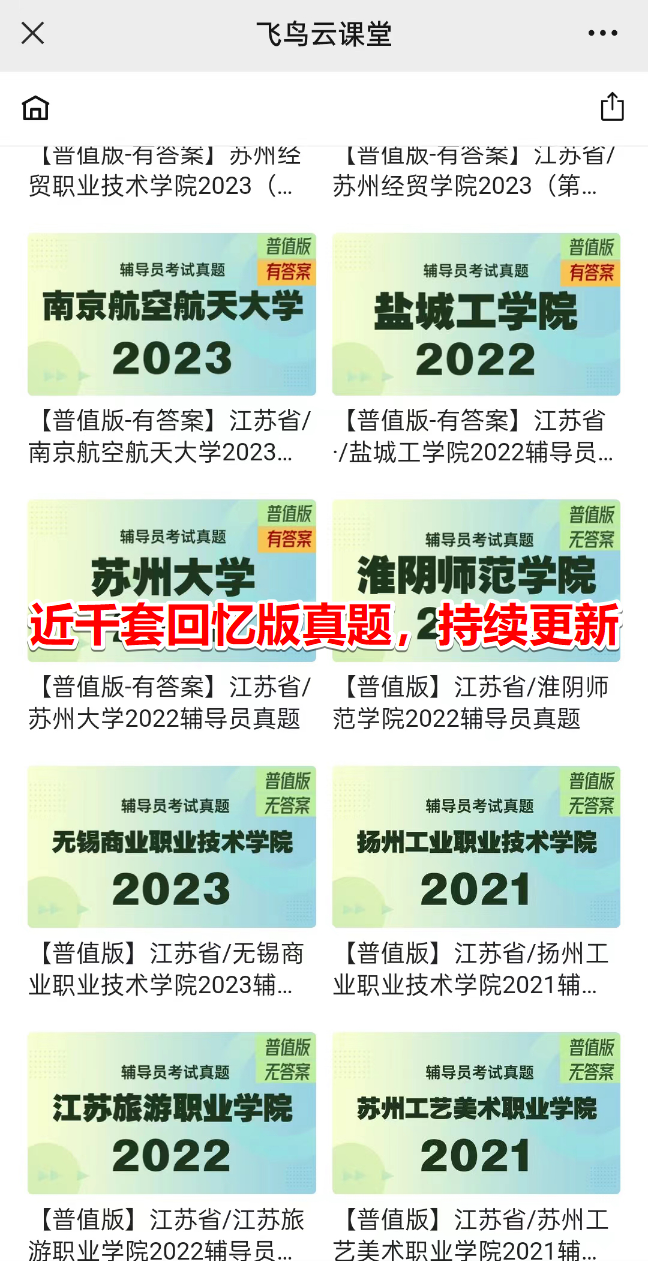Open 南京航空航天大学 2023 exam card
Image resolution: width=648 pixels, height=1261 pixels.
pyautogui.click(x=172, y=315)
